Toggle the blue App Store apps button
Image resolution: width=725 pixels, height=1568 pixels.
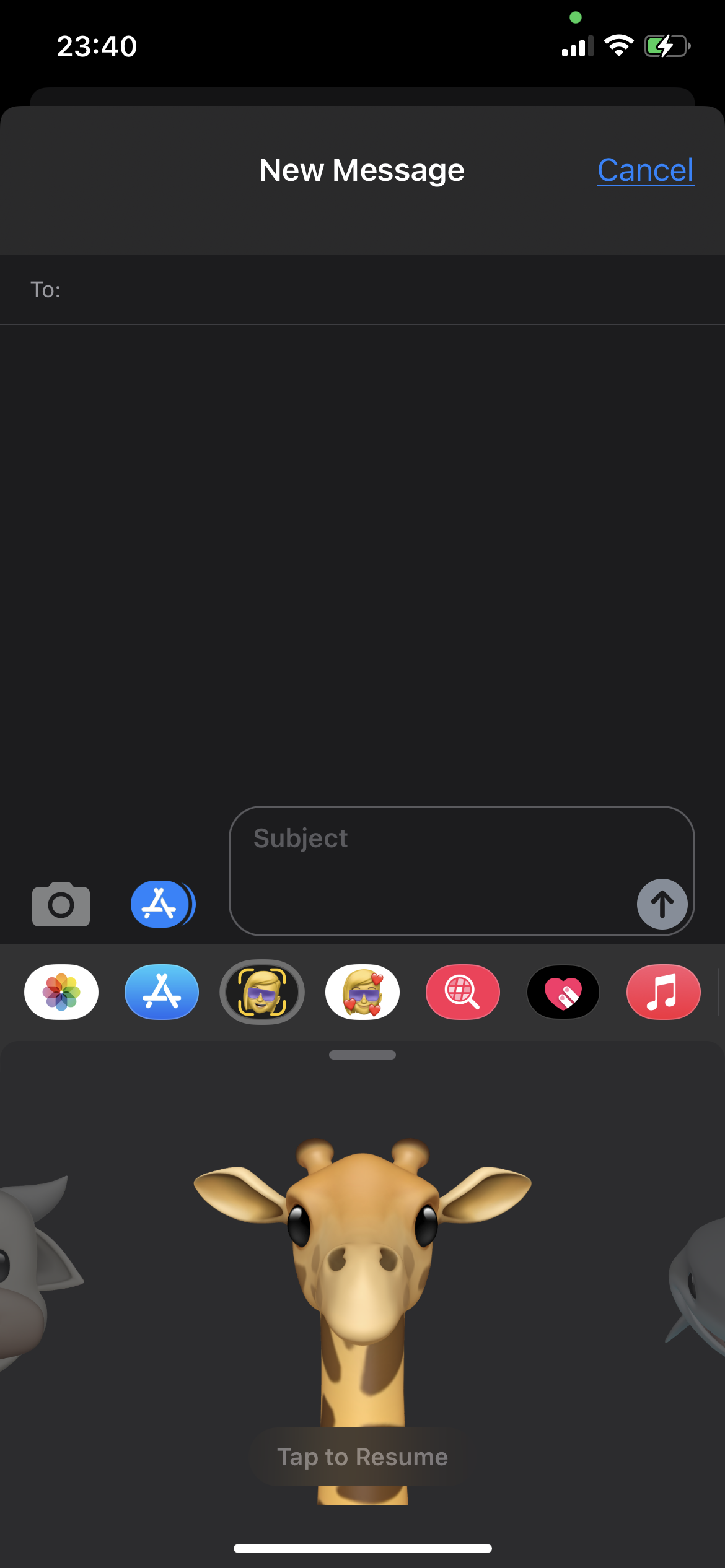[x=161, y=904]
